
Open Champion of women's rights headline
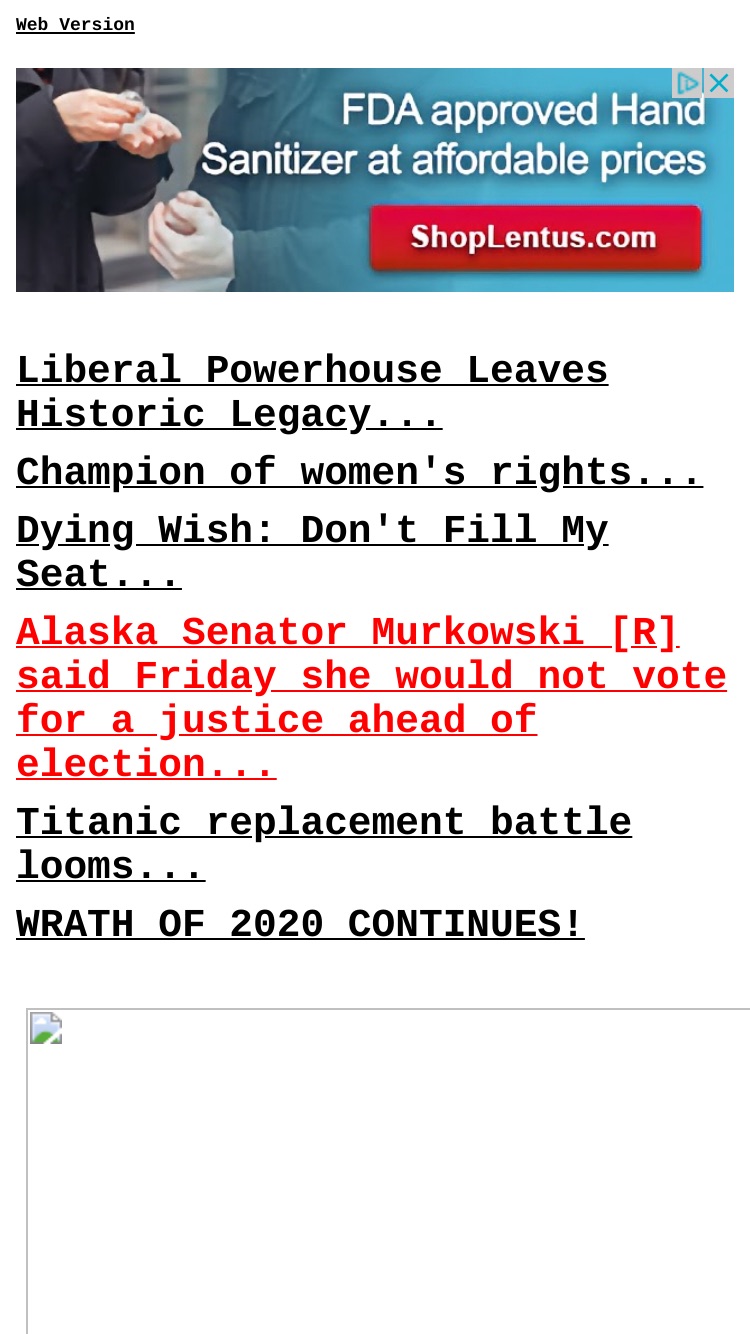[x=359, y=473]
